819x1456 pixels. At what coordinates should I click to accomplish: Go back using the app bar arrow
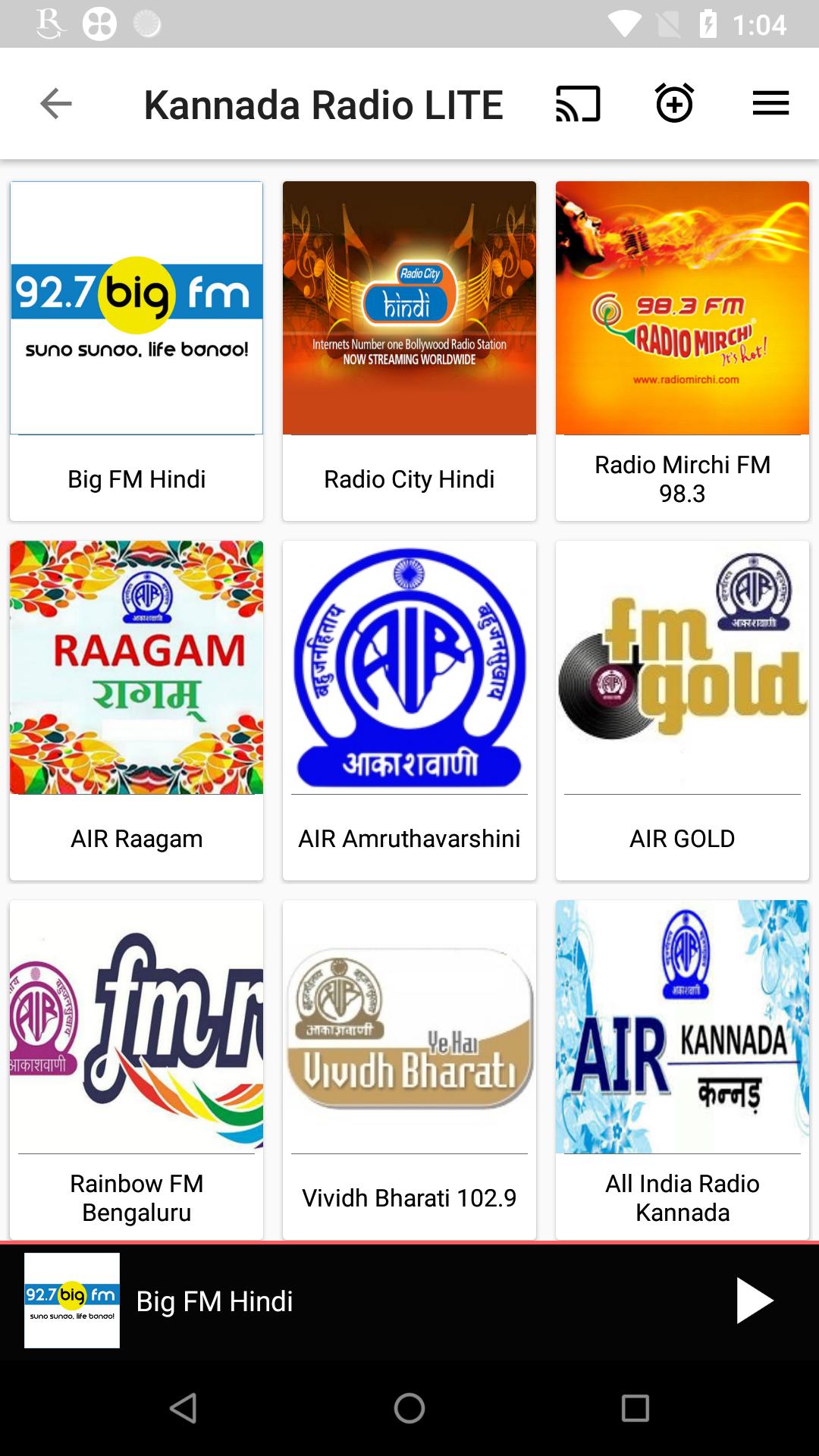tap(55, 104)
